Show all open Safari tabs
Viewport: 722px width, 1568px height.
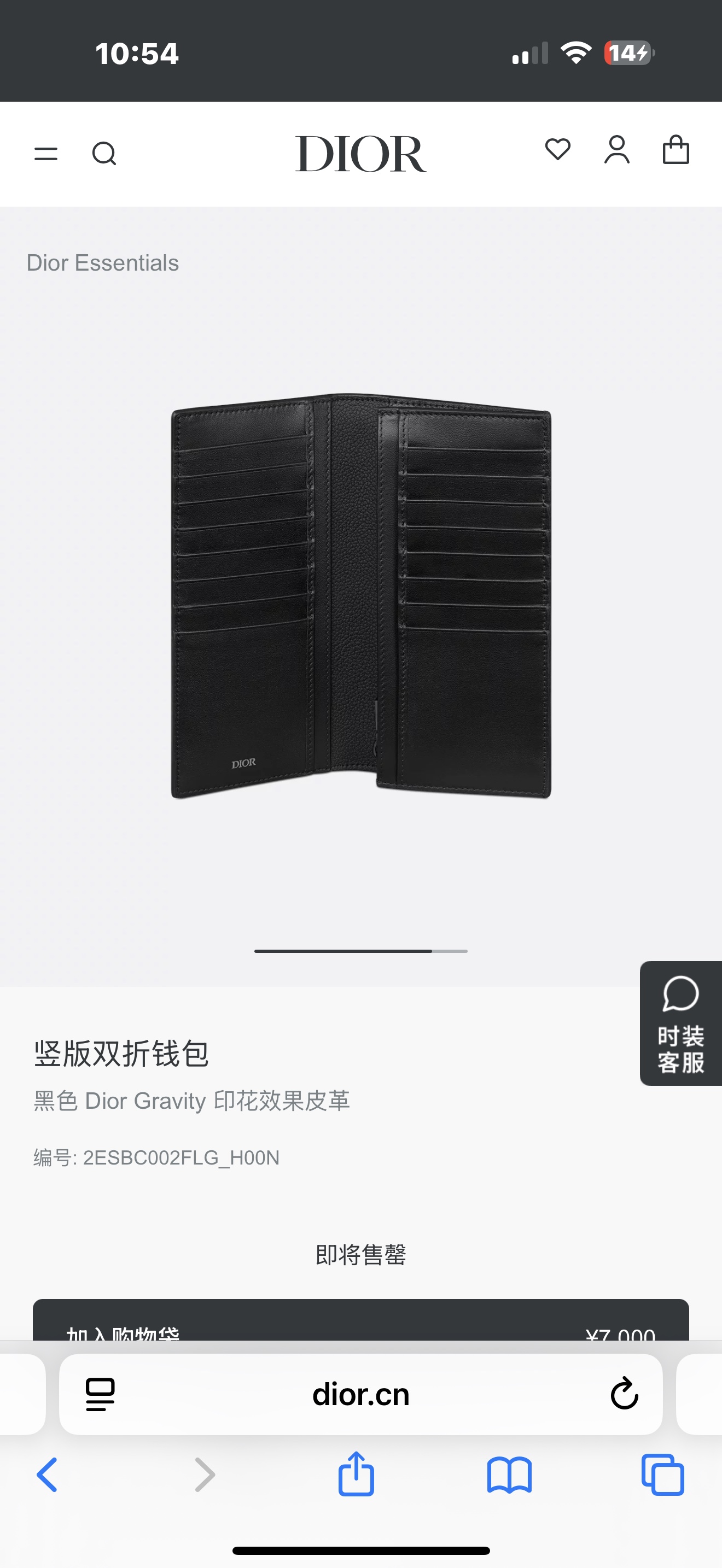tap(662, 1475)
